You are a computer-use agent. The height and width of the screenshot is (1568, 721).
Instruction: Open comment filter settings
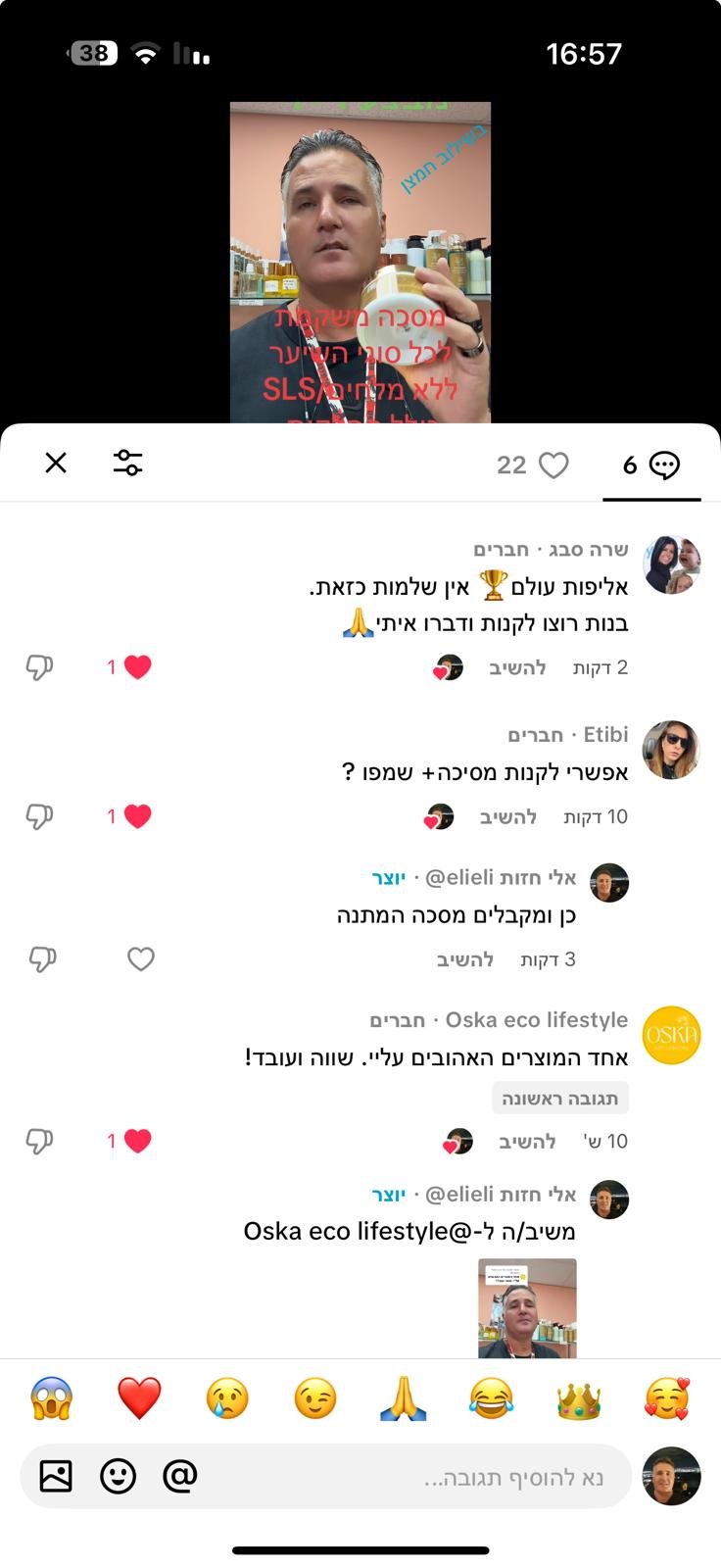coord(127,463)
